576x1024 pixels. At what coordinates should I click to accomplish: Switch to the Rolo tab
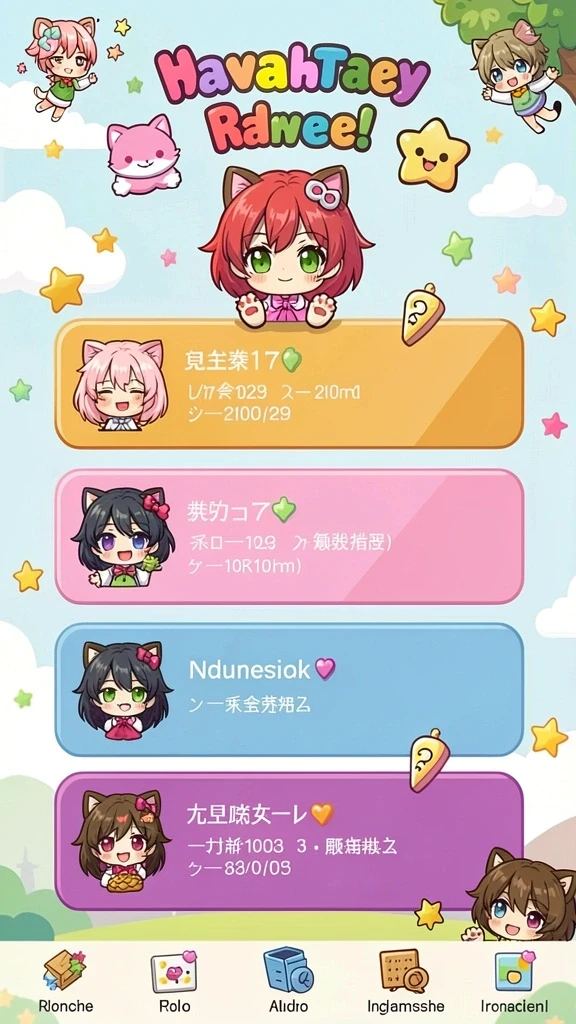pos(174,978)
